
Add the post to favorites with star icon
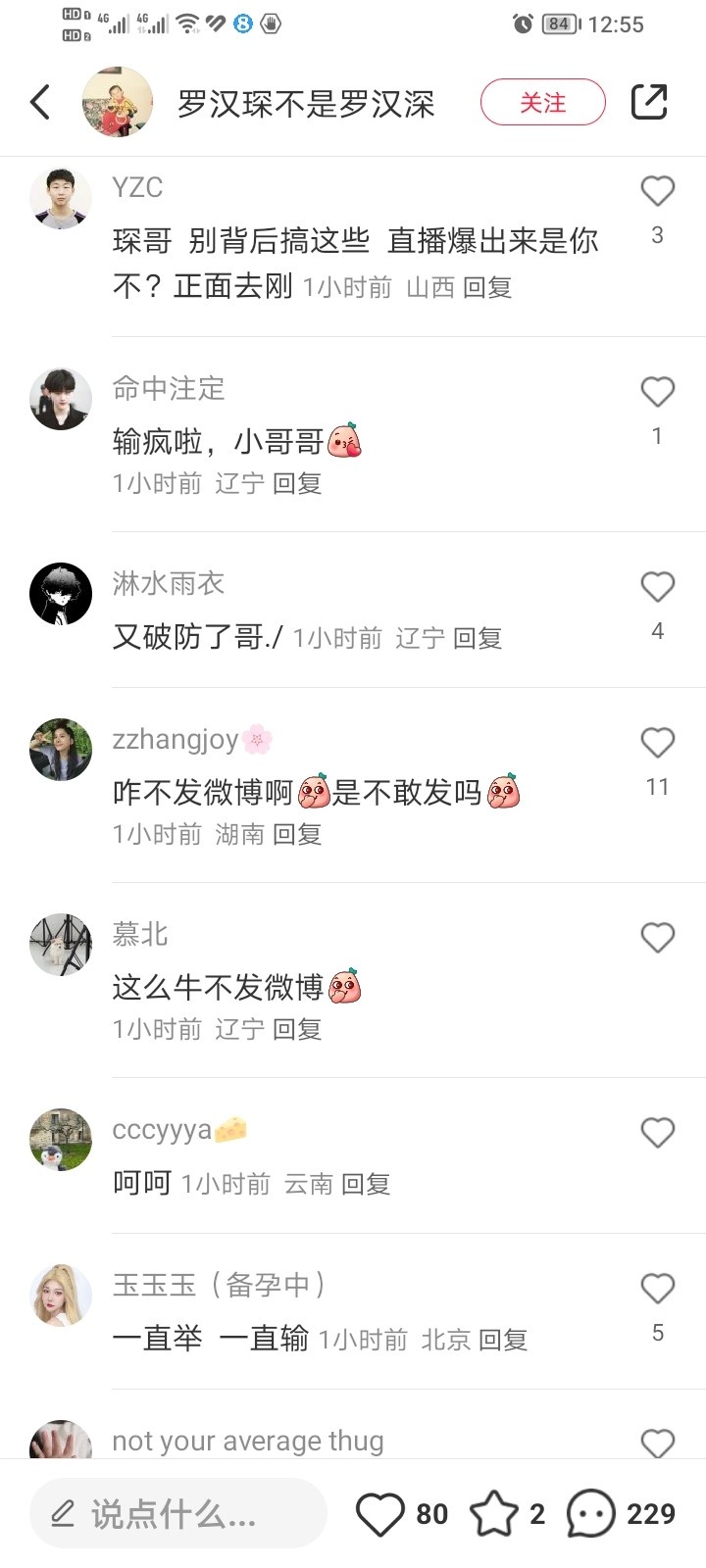tap(494, 1514)
